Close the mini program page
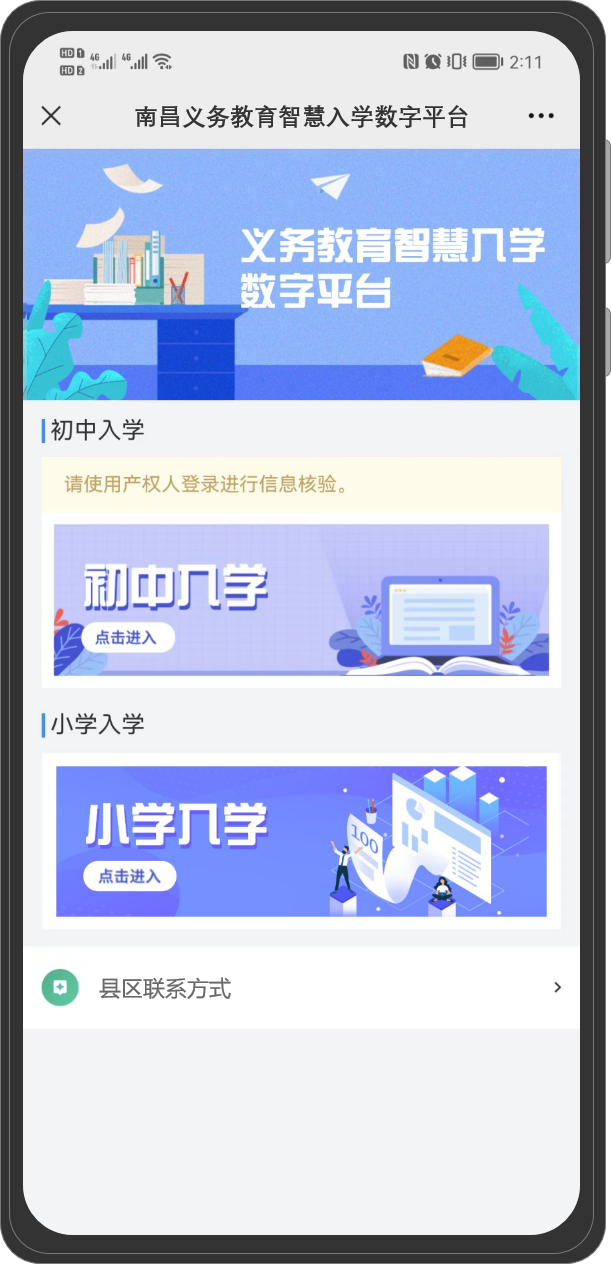The height and width of the screenshot is (1264, 611). [51, 116]
